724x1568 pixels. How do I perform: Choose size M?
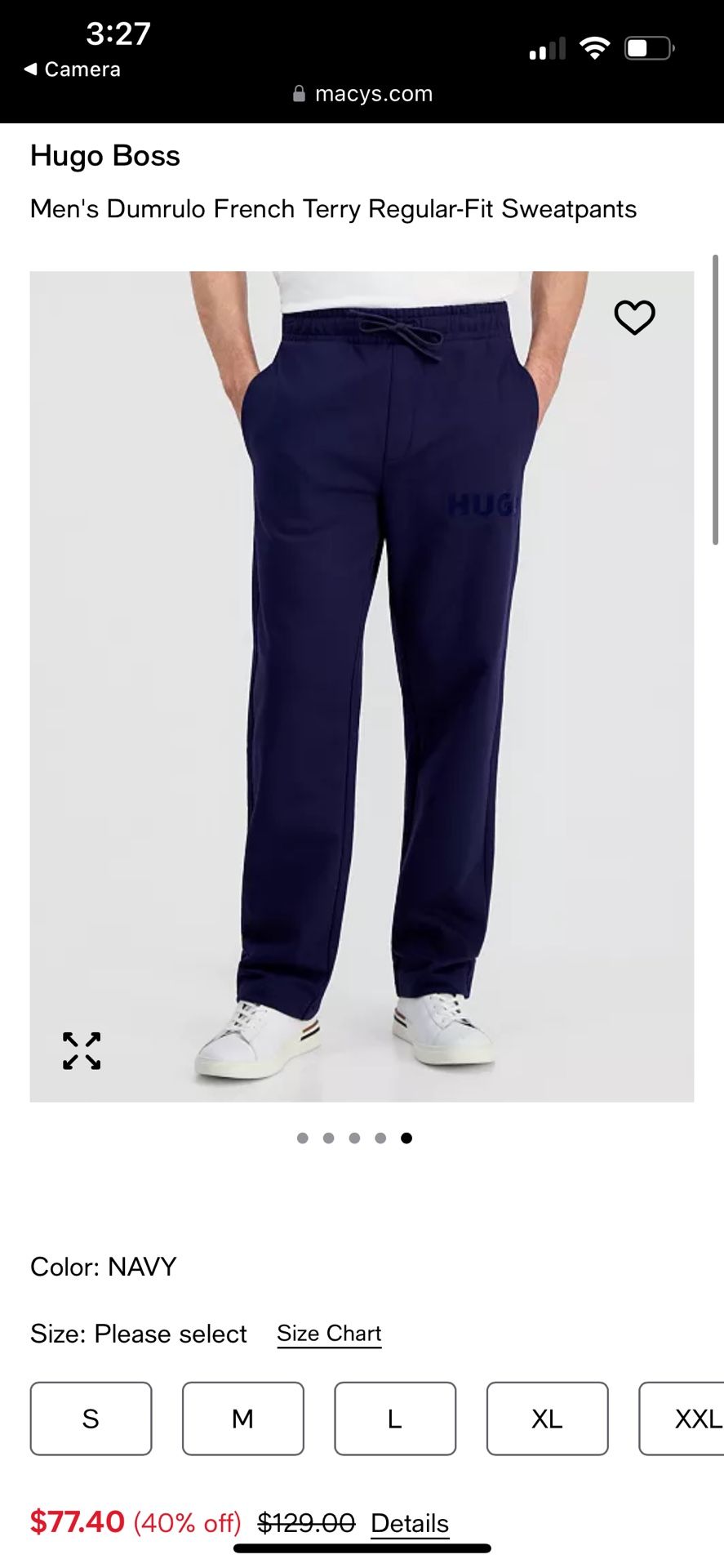[242, 1419]
